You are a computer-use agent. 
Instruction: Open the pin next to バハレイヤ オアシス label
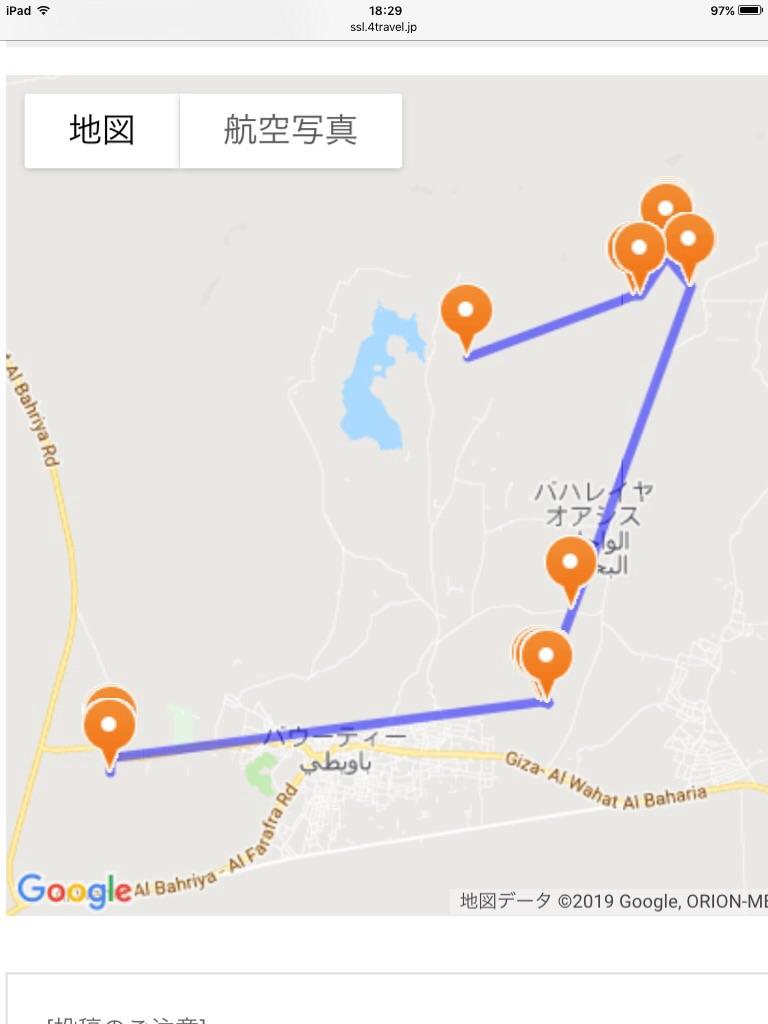point(571,564)
